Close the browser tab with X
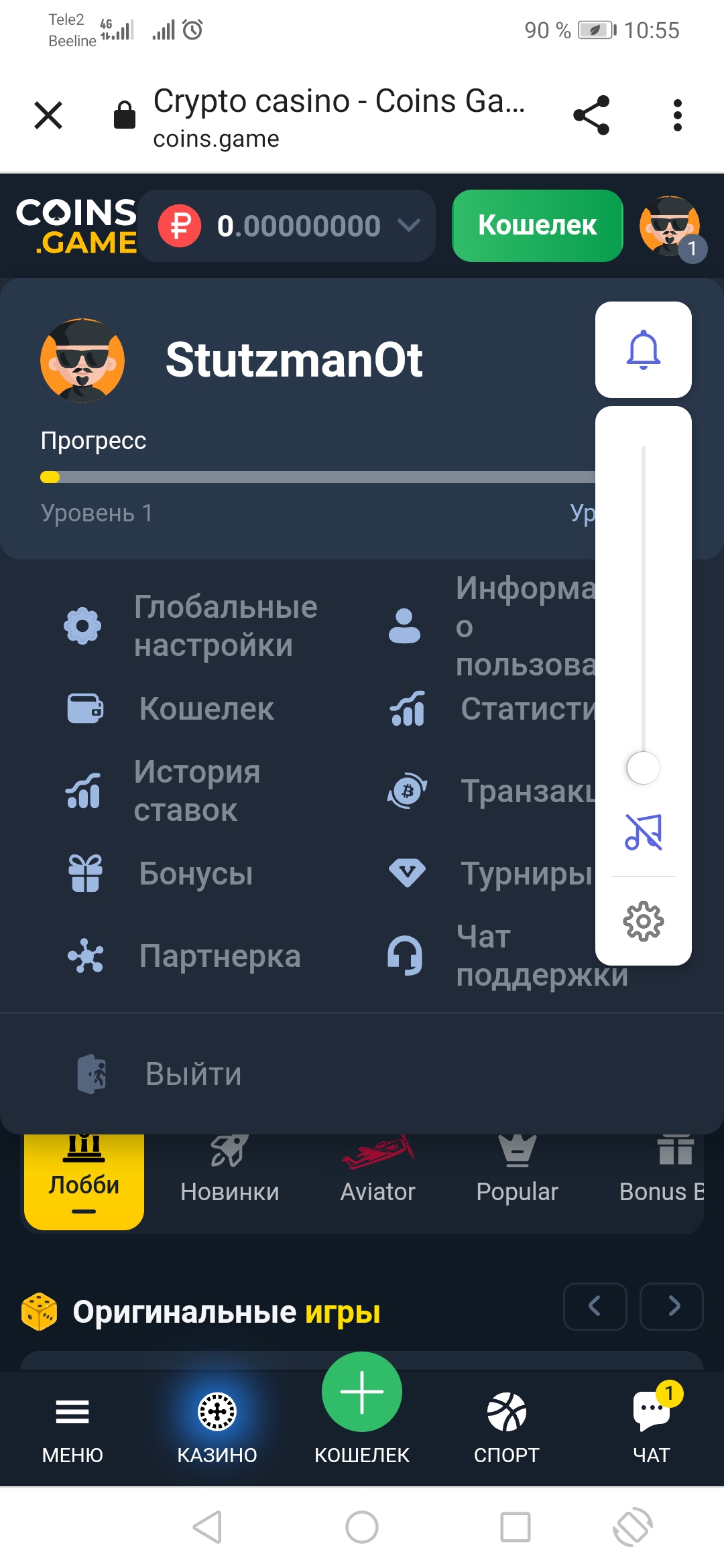This screenshot has height=1568, width=724. pyautogui.click(x=48, y=115)
